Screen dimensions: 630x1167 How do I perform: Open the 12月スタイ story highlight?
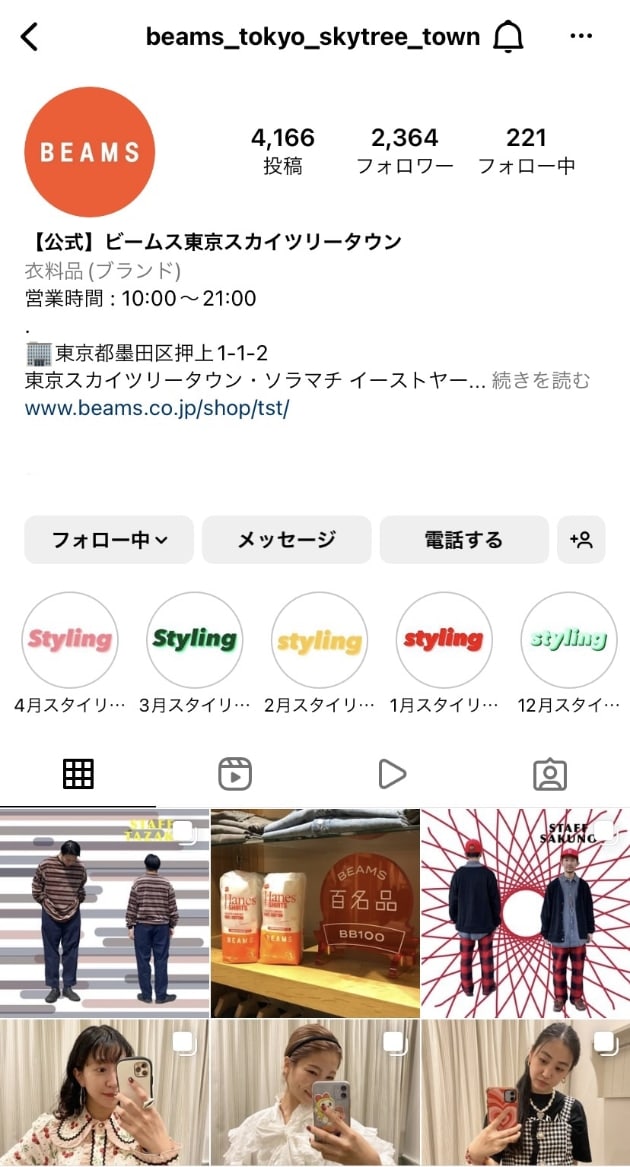tap(568, 640)
